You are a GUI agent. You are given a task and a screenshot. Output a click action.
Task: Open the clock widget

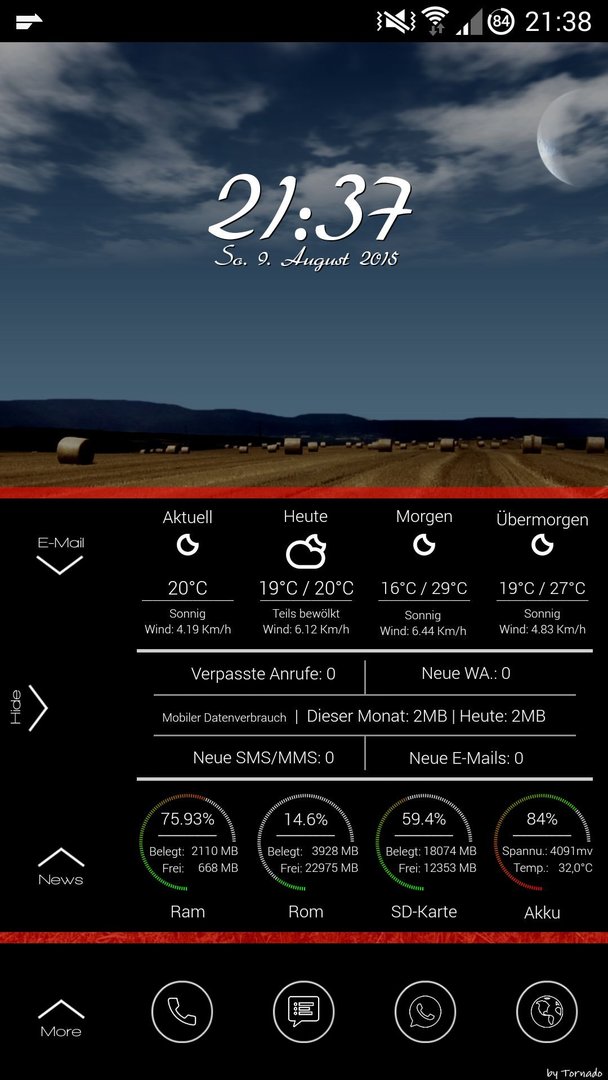[x=308, y=212]
